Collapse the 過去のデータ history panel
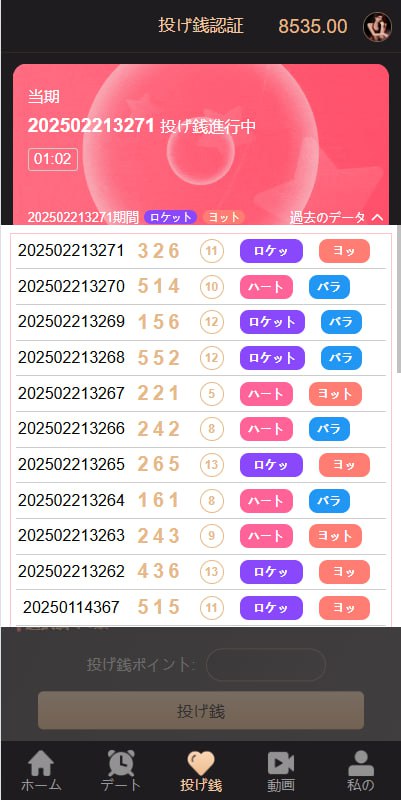The width and height of the screenshot is (401, 800). (336, 218)
